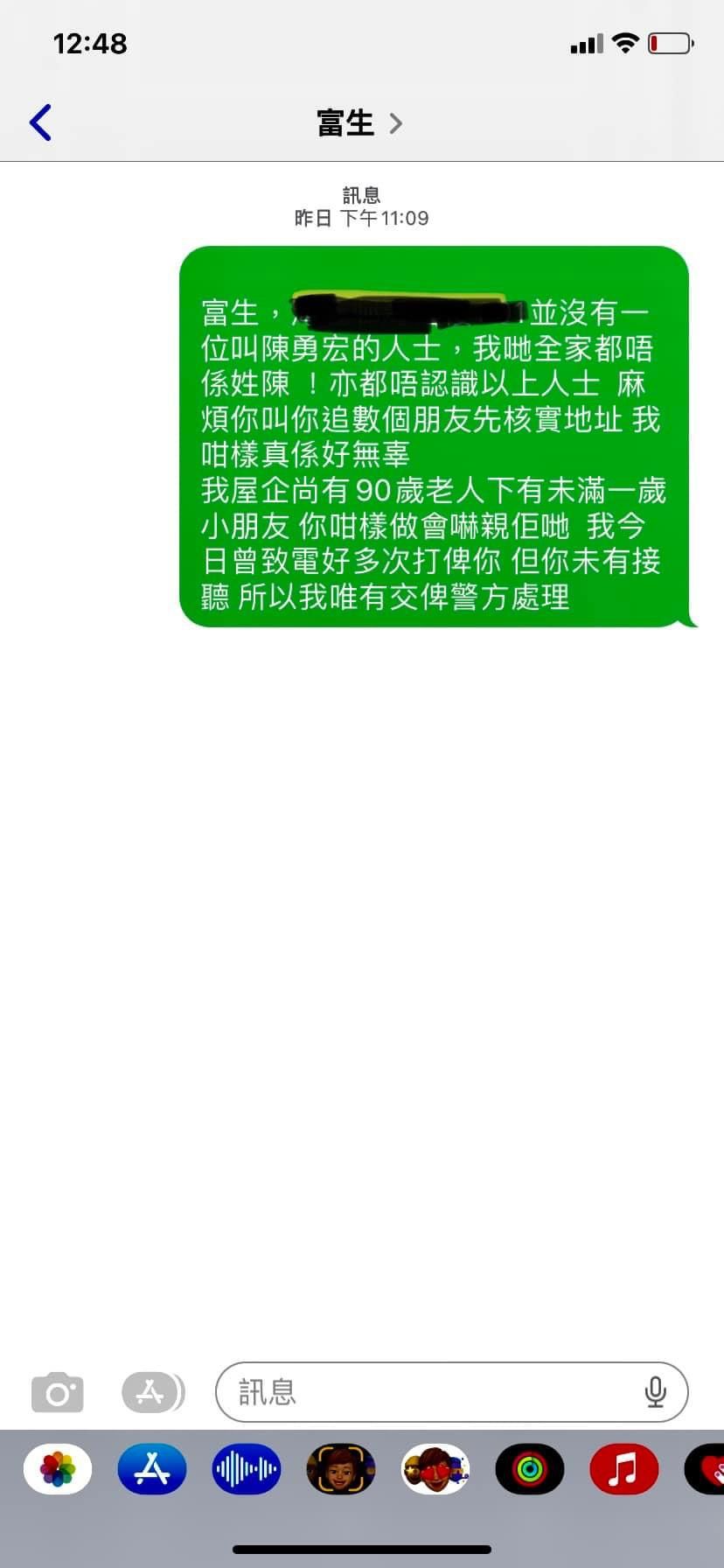Screen dimensions: 724x1568
Task: Open the Photos app in the iMessage bar
Action: [x=58, y=1469]
